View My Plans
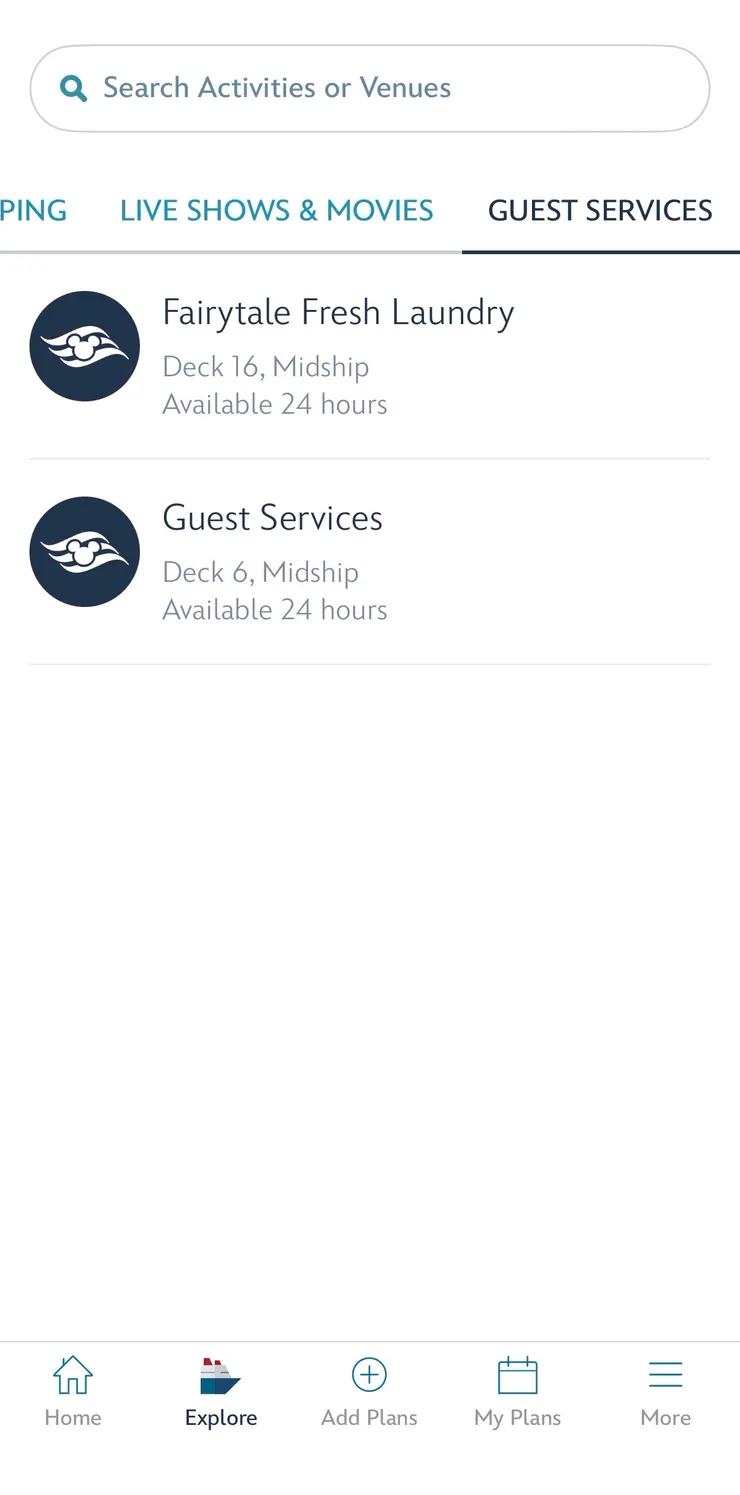740x1495 pixels. click(x=517, y=1391)
